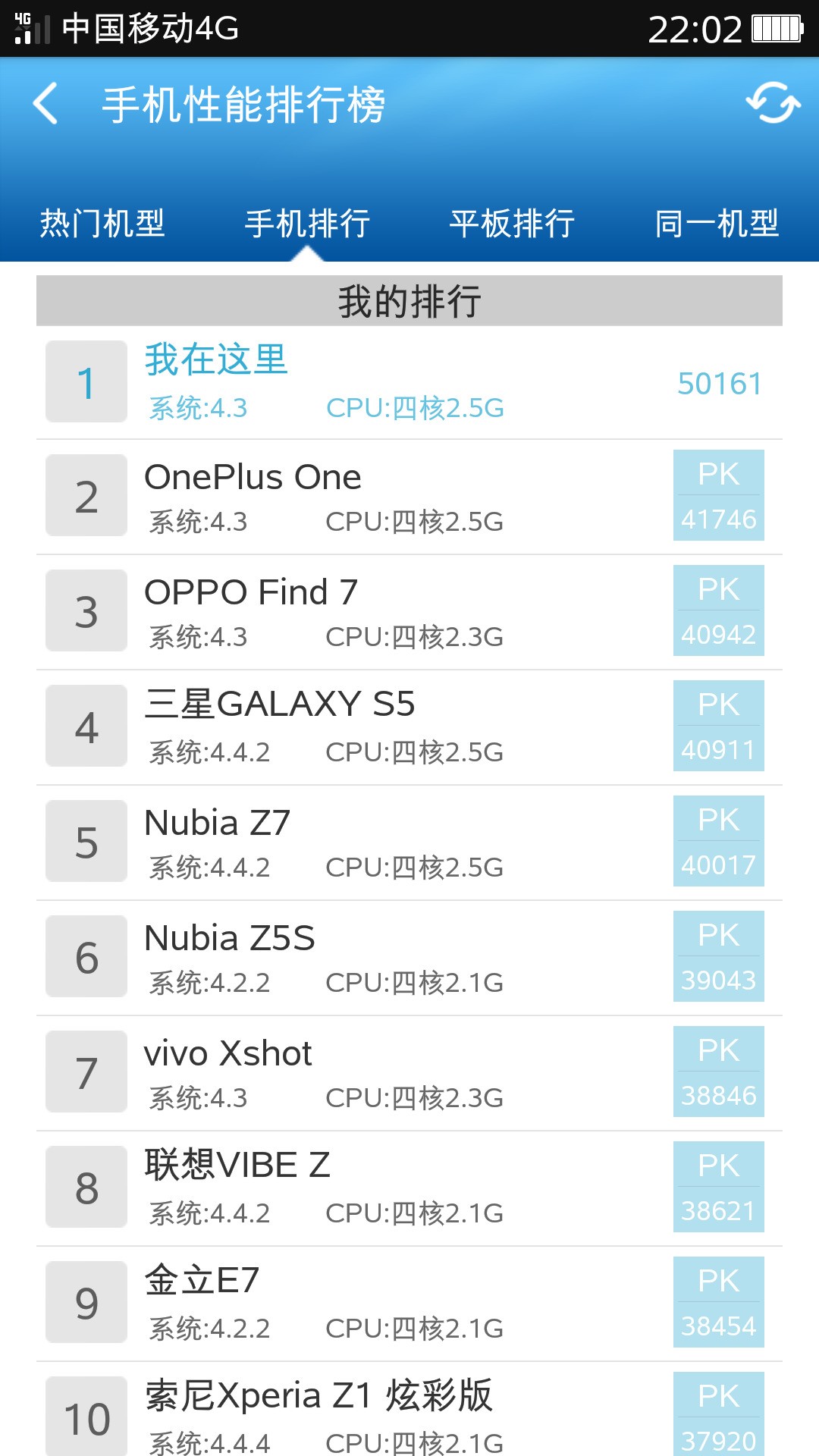Start PK with vivo Xshot
This screenshot has width=819, height=1456.
718,1072
